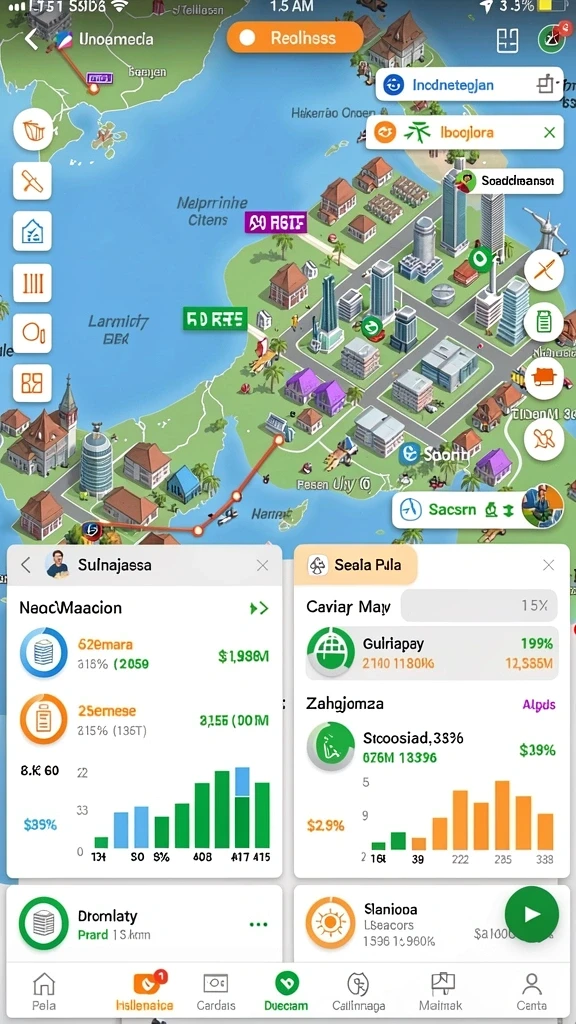The width and height of the screenshot is (576, 1024).
Task: Dismiss the Iboojlora banner
Action: click(x=549, y=133)
